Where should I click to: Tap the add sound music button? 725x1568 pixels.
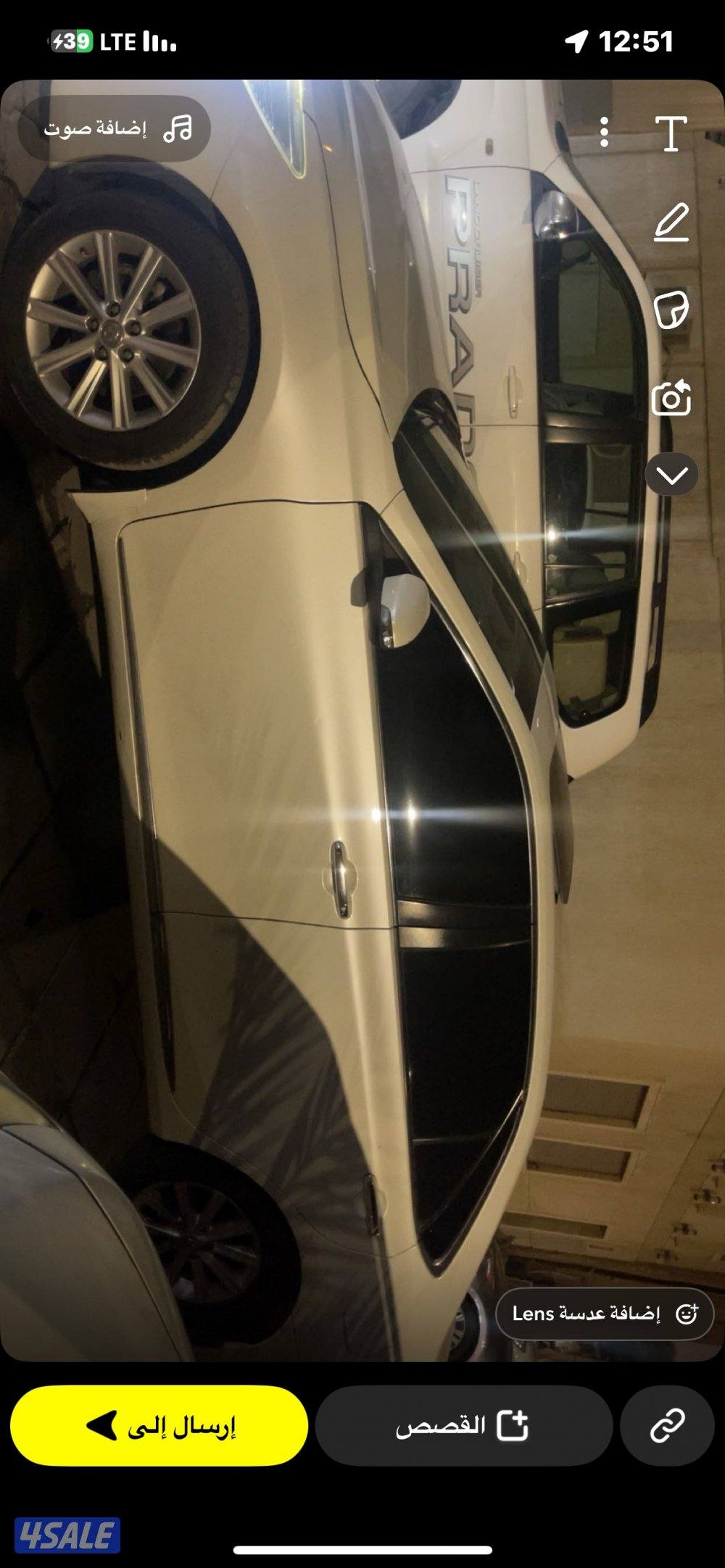[x=115, y=129]
